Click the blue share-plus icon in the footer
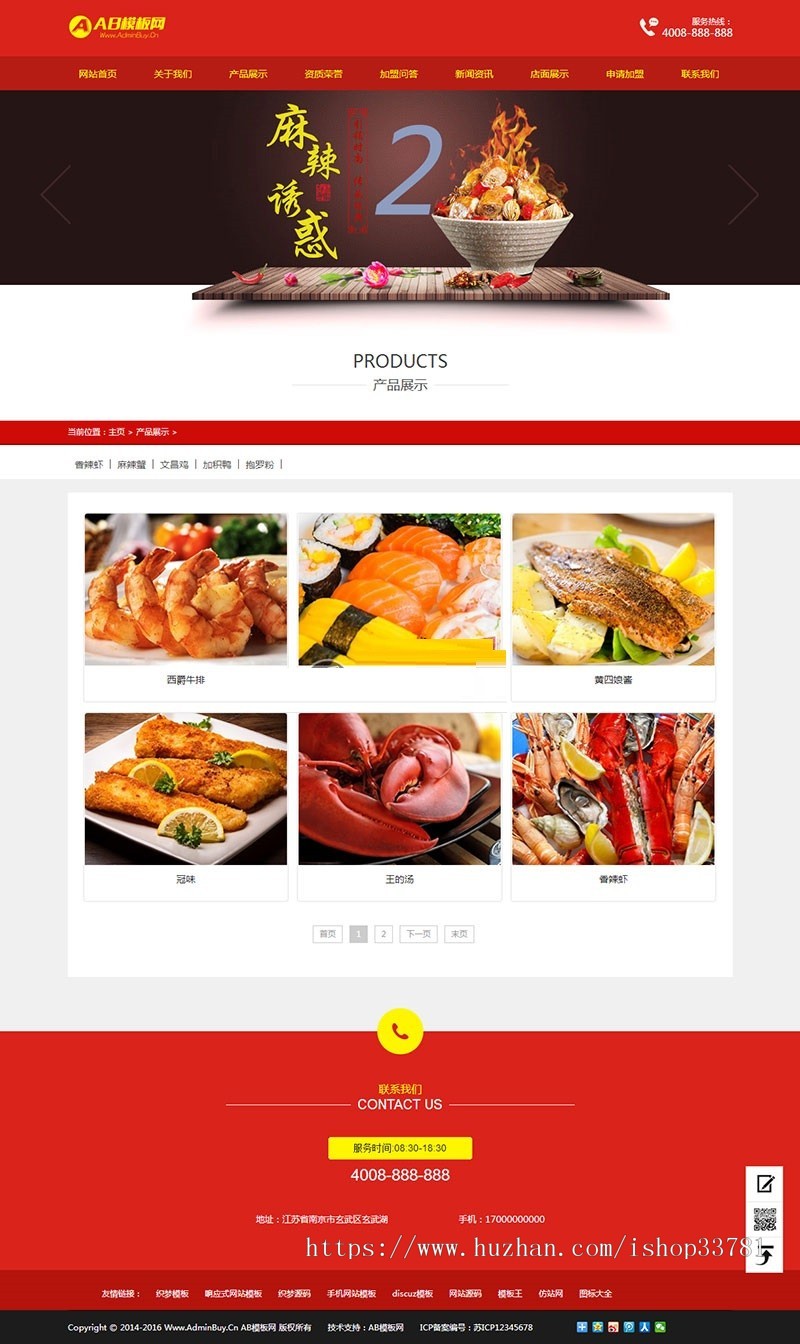The image size is (800, 1344). [x=581, y=1326]
